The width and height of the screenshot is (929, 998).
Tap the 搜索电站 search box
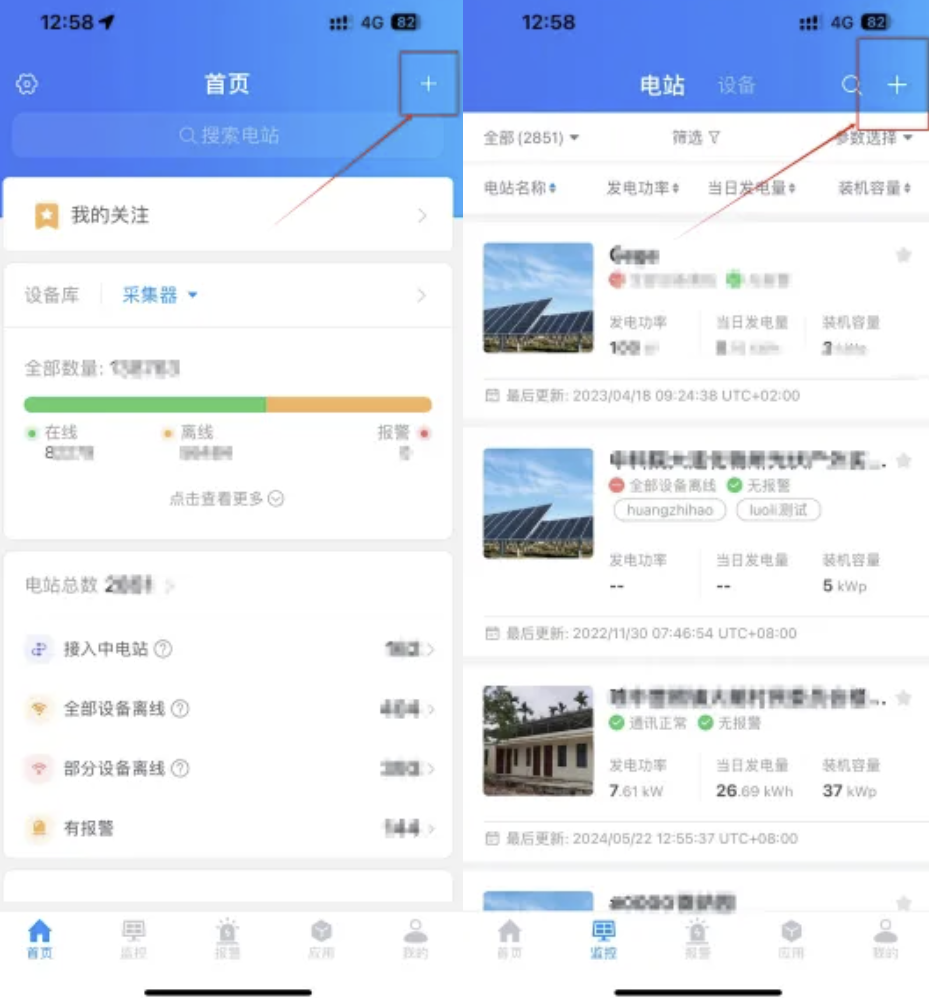click(228, 136)
